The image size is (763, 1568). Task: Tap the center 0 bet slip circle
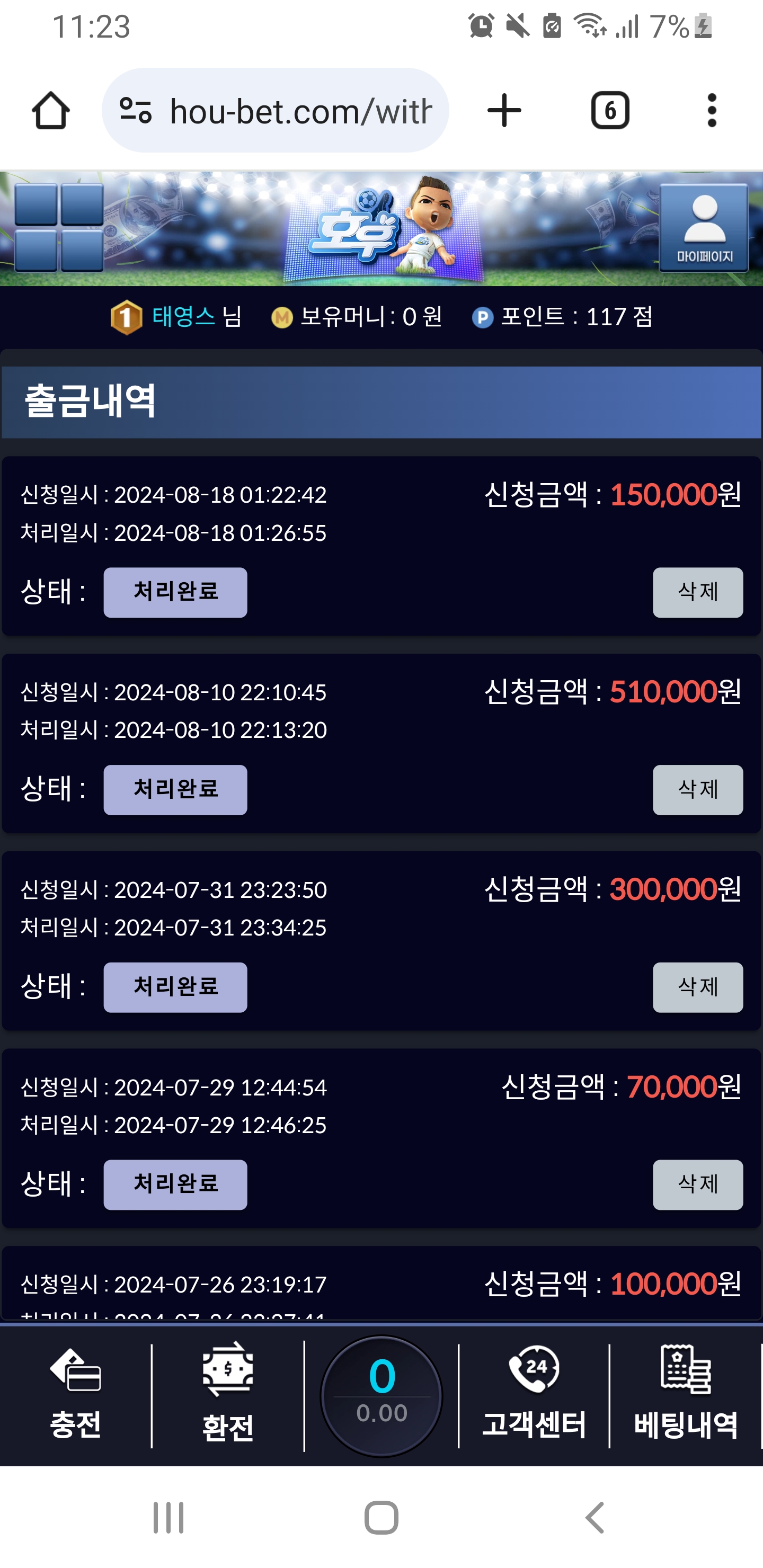382,1396
